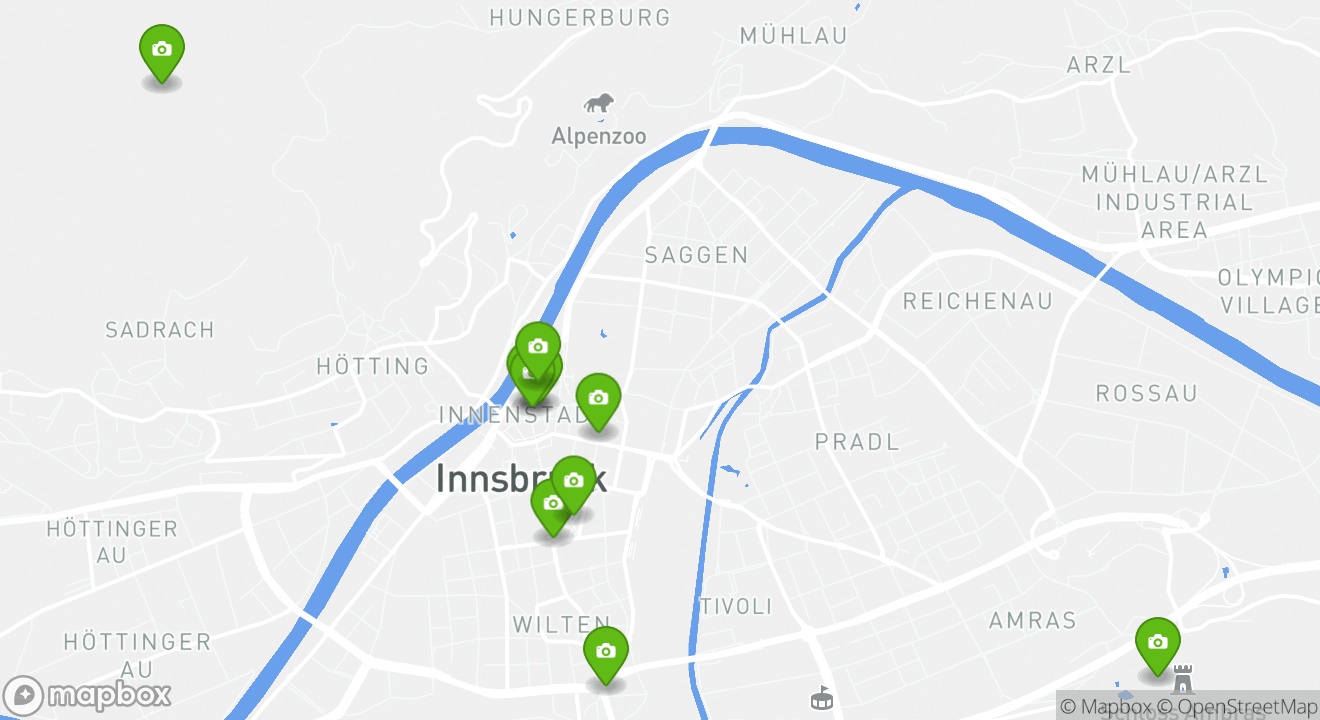Open the © Mapbox attribution link
Viewport: 1320px width, 720px height.
tap(1106, 707)
